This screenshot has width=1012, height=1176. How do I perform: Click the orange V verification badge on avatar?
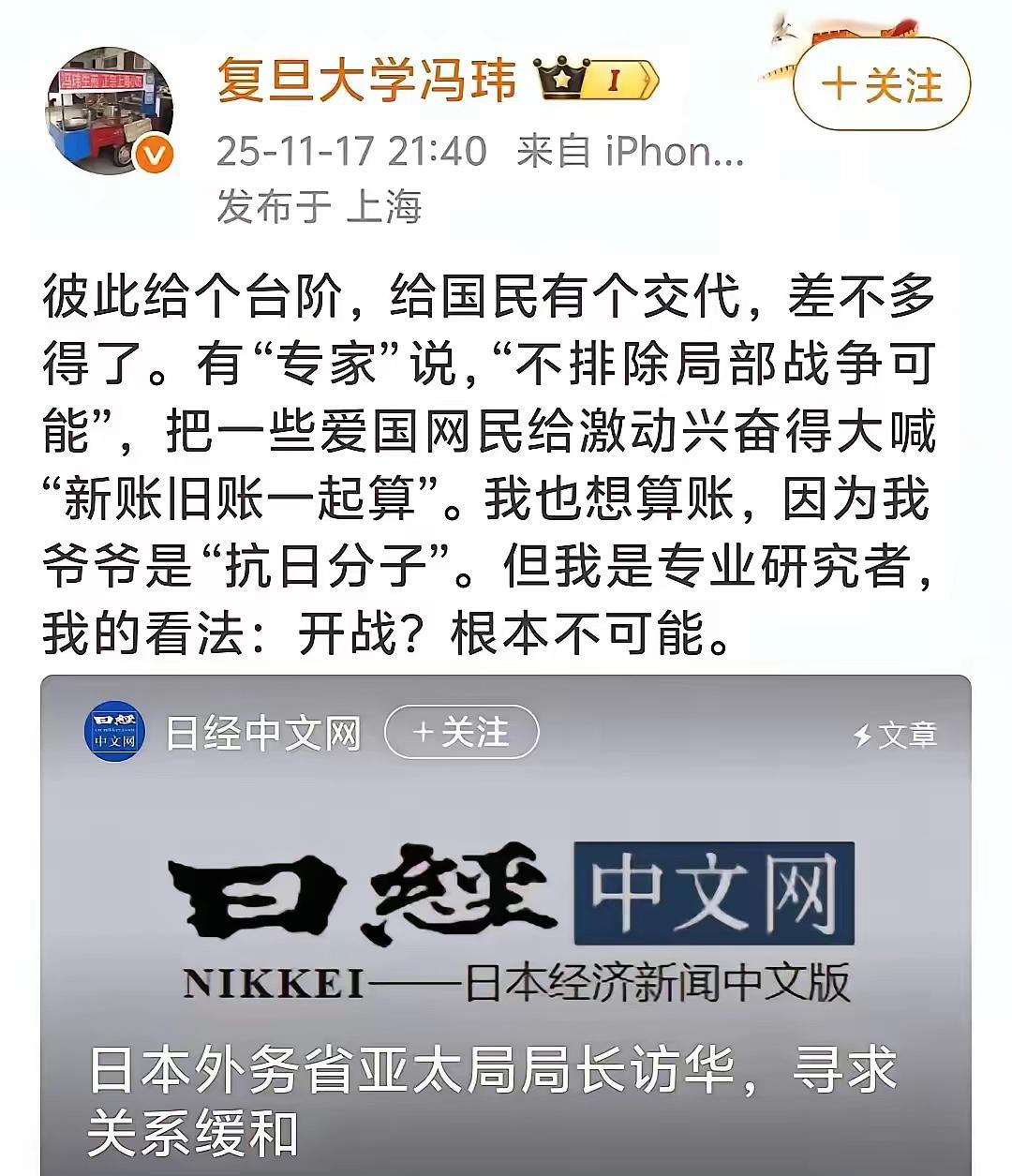coord(155,151)
